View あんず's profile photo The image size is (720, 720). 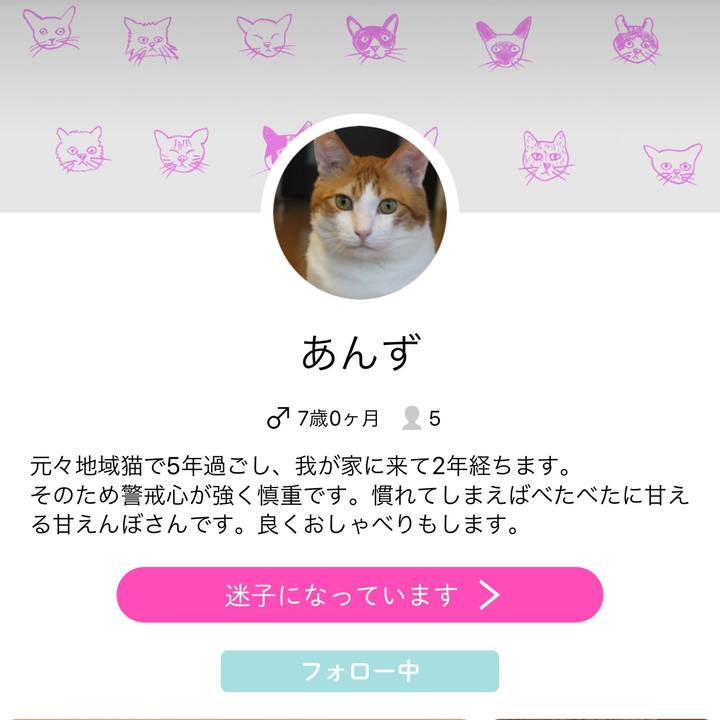coord(360,213)
